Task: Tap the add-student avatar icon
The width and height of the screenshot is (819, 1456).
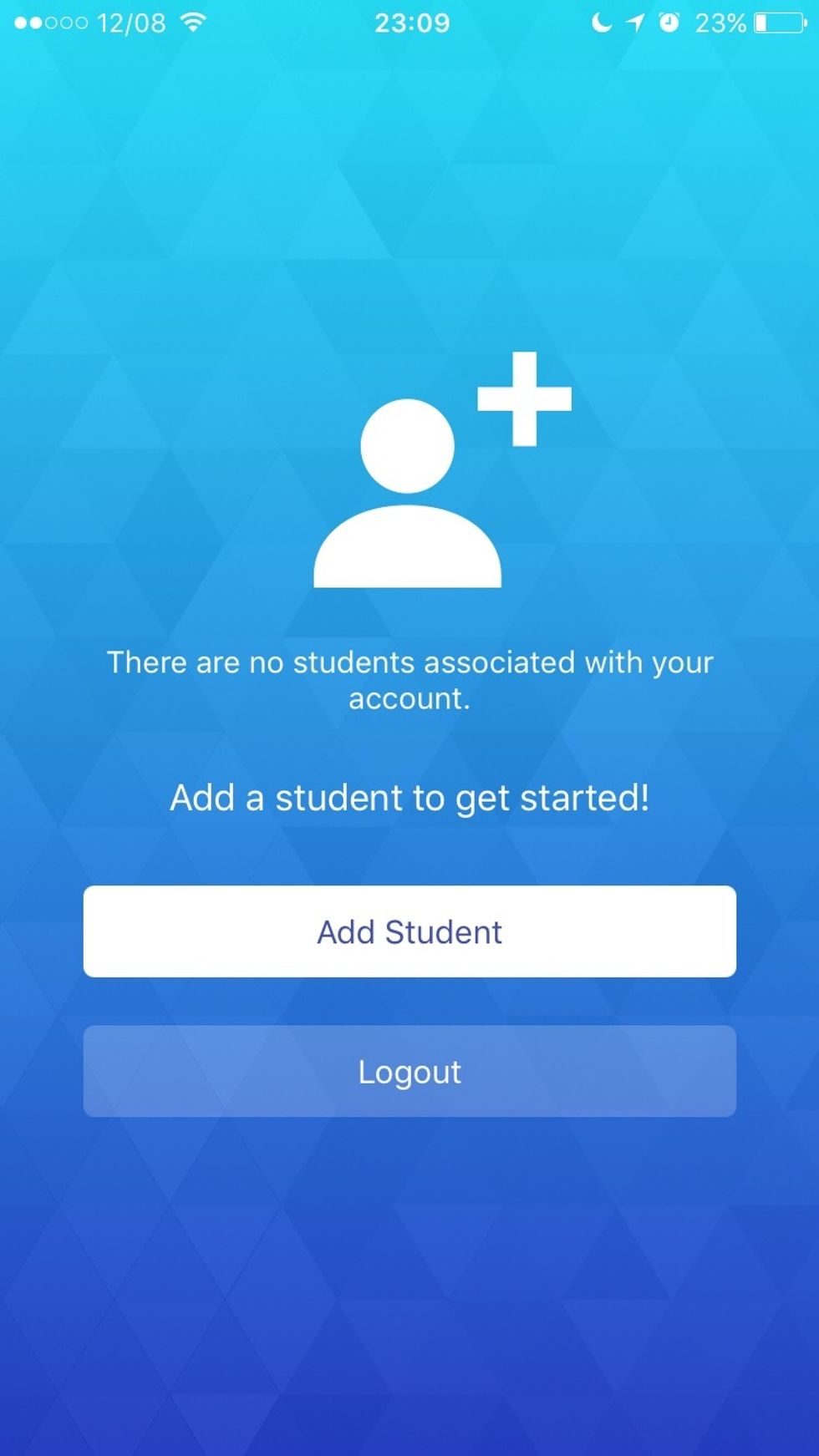Action: pyautogui.click(x=407, y=493)
